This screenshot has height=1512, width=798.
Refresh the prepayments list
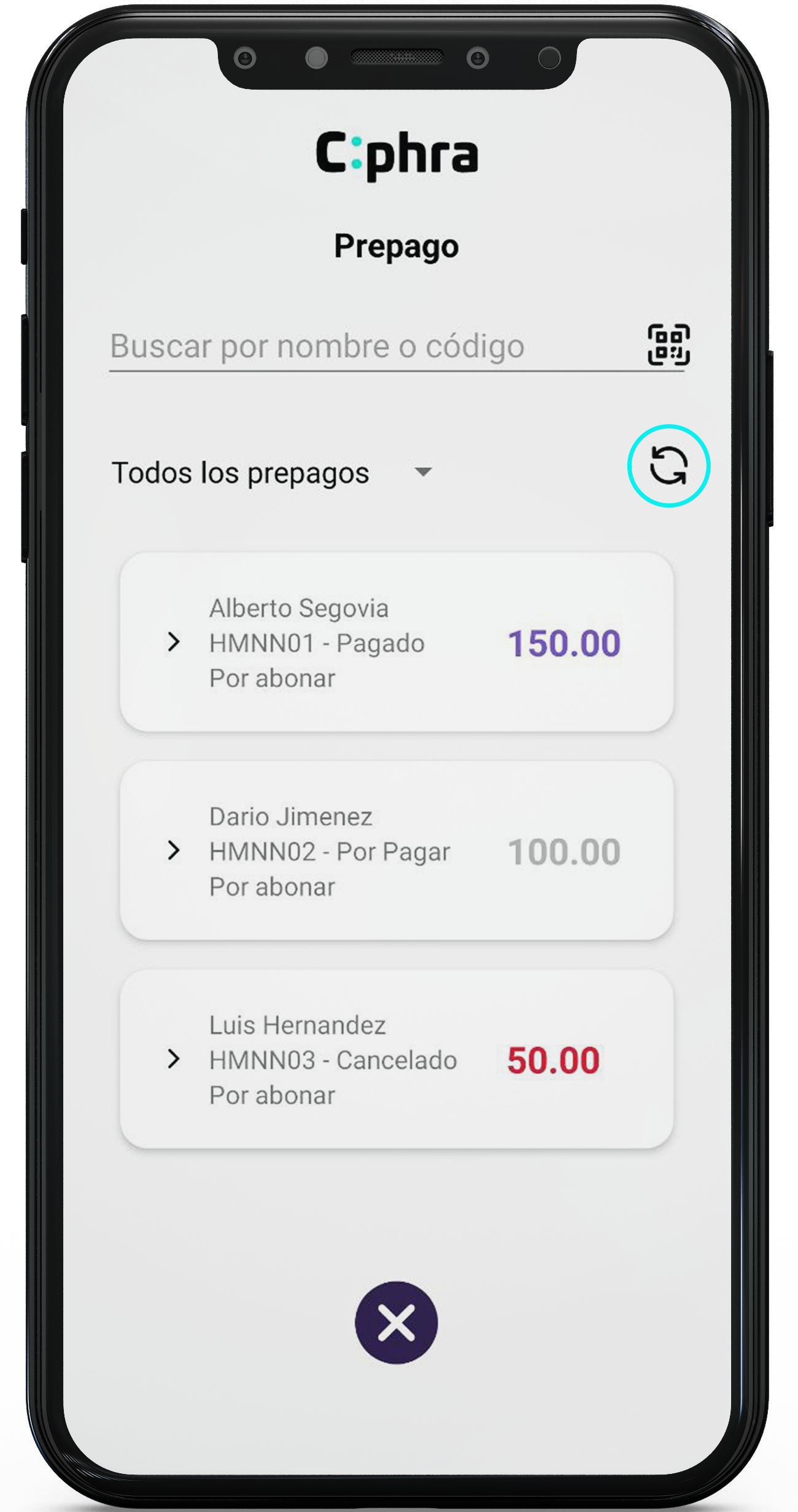(668, 466)
